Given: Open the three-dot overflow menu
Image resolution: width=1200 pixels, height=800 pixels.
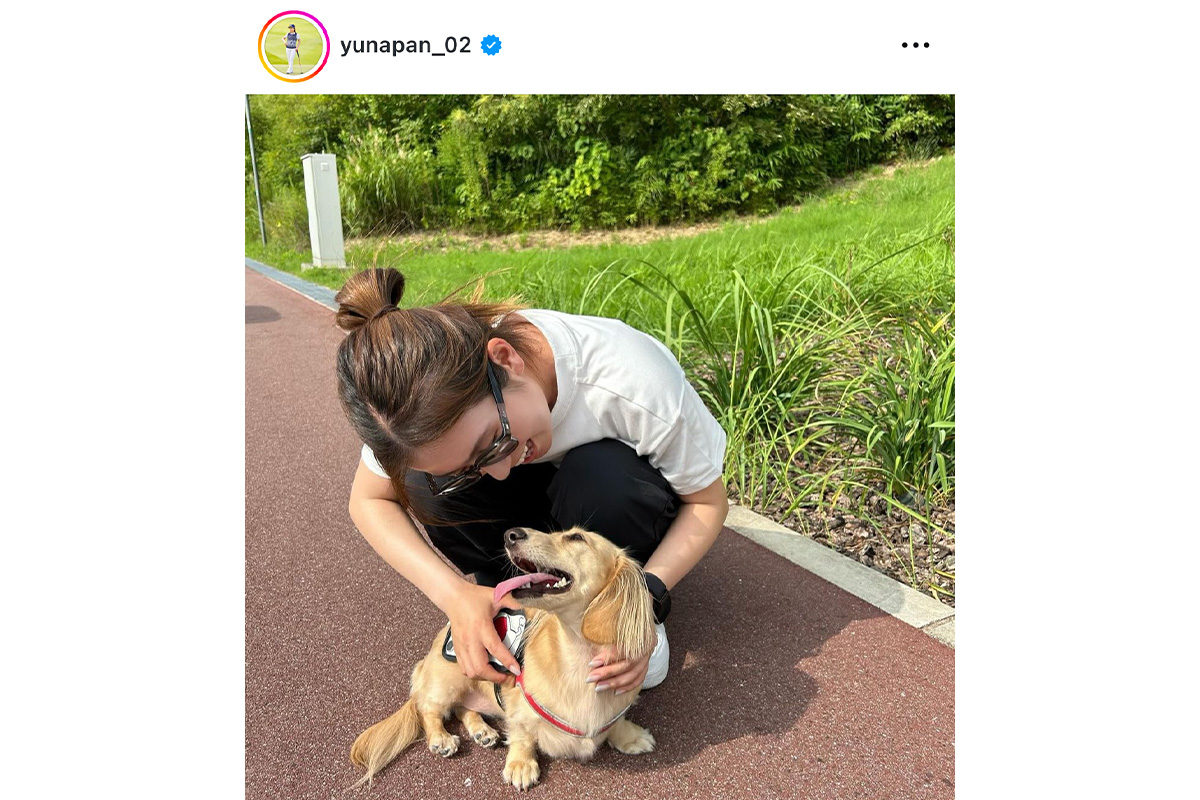Looking at the screenshot, I should point(915,45).
